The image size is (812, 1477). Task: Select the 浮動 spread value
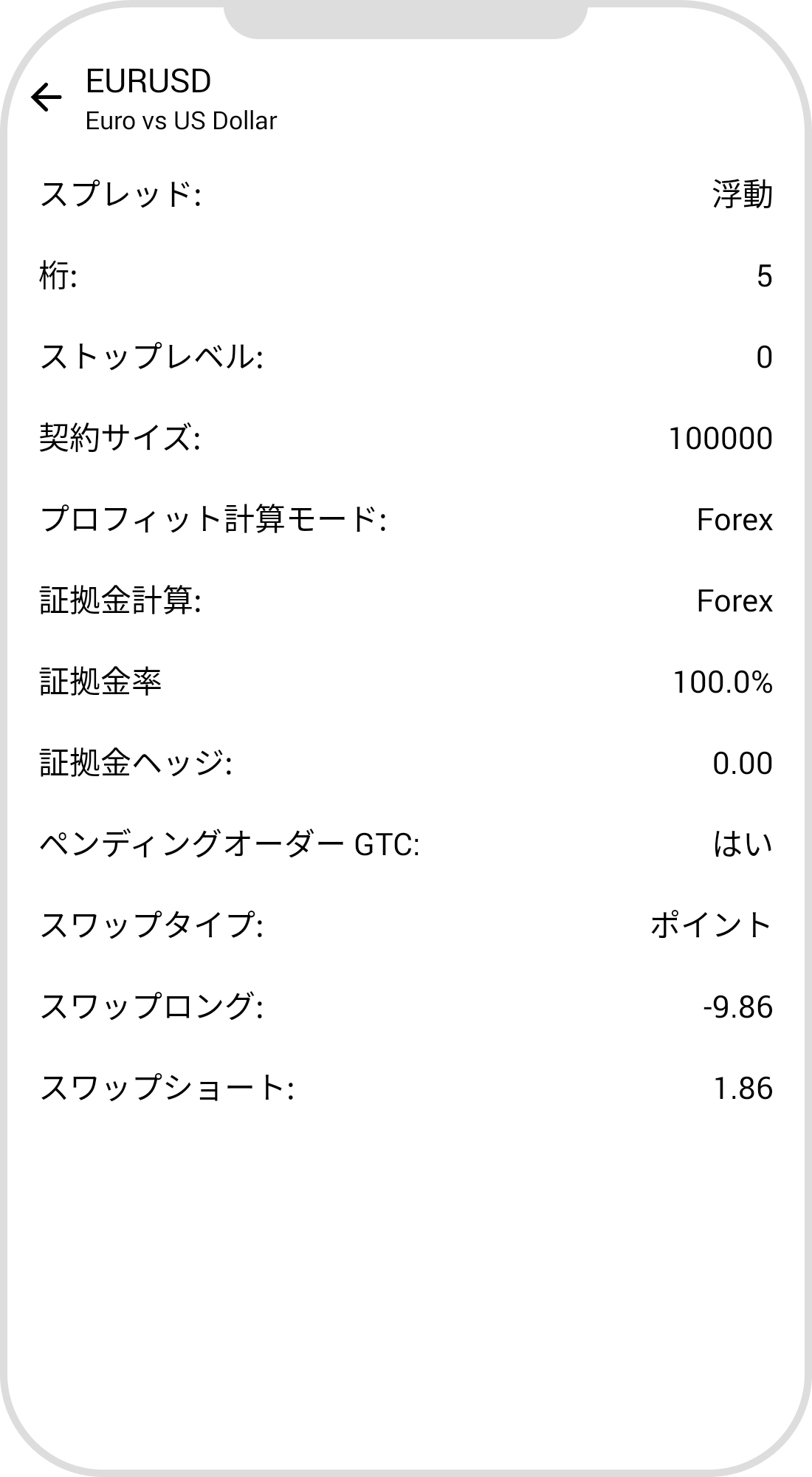click(x=740, y=193)
